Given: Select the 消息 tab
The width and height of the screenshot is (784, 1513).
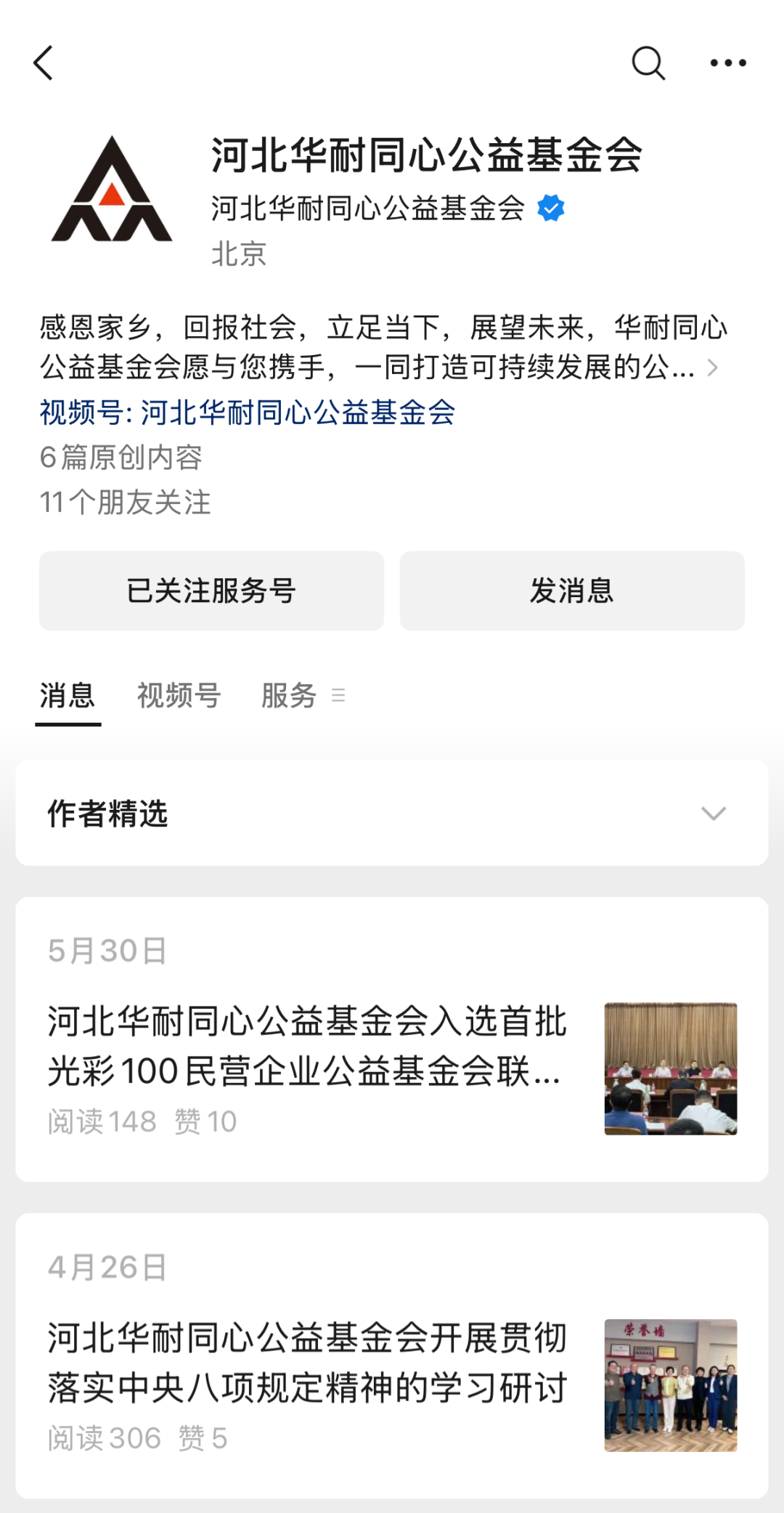Looking at the screenshot, I should 68,695.
